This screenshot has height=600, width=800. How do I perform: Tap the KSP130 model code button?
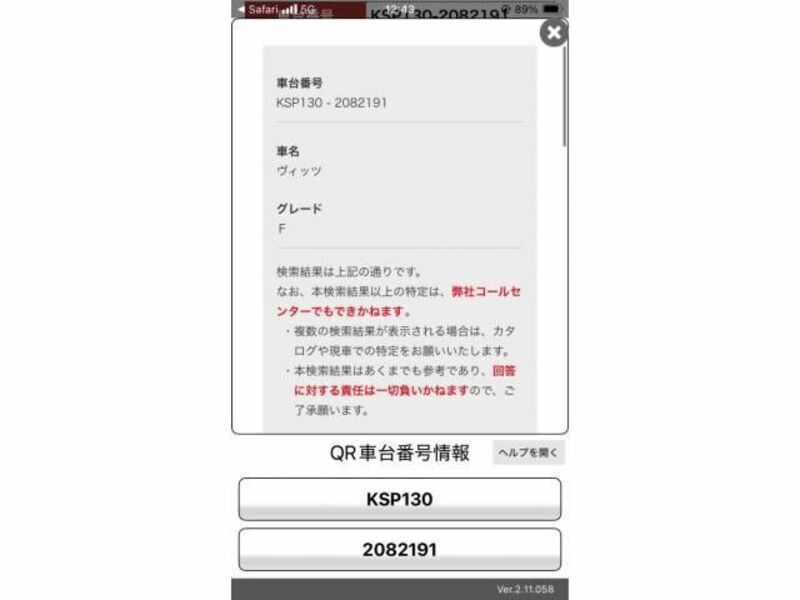399,499
